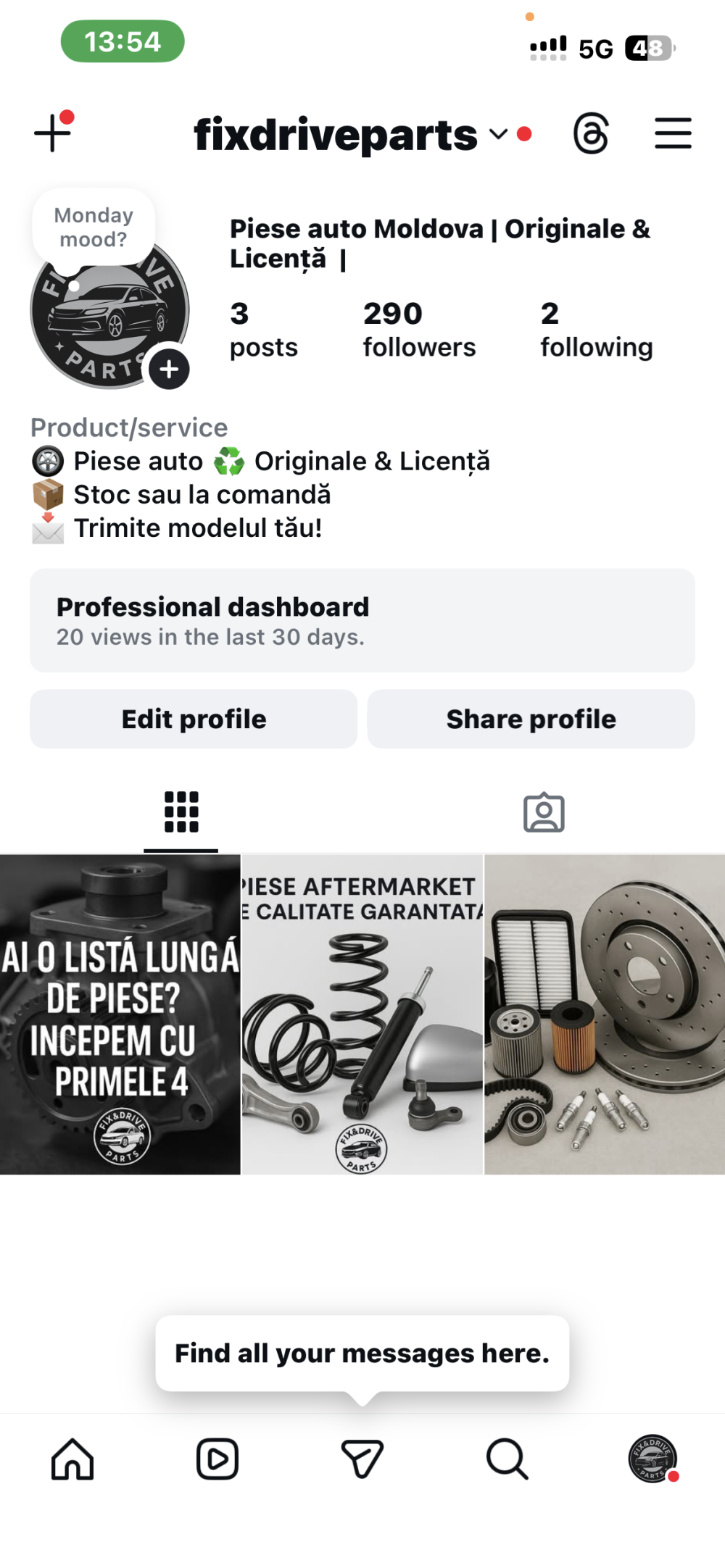
Task: Tap Share profile
Action: tap(531, 719)
